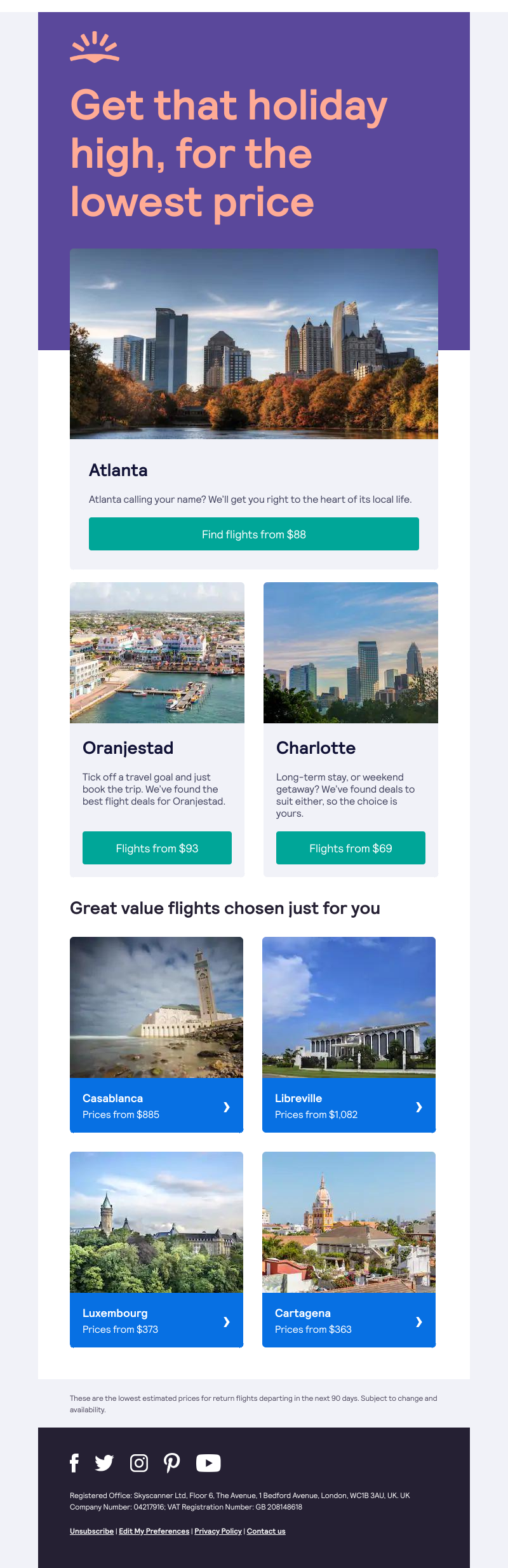Select Flights from $69 to Charlotte
Screen dimensions: 508x1568
(351, 848)
